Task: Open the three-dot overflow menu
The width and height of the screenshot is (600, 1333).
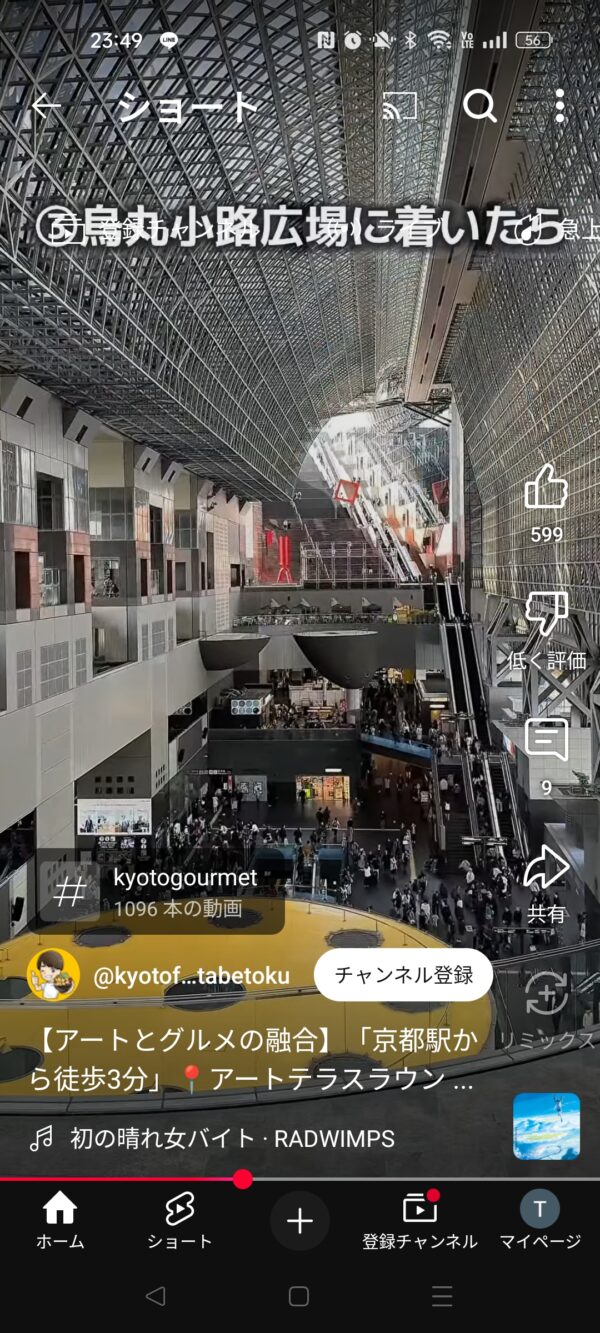Action: 559,106
